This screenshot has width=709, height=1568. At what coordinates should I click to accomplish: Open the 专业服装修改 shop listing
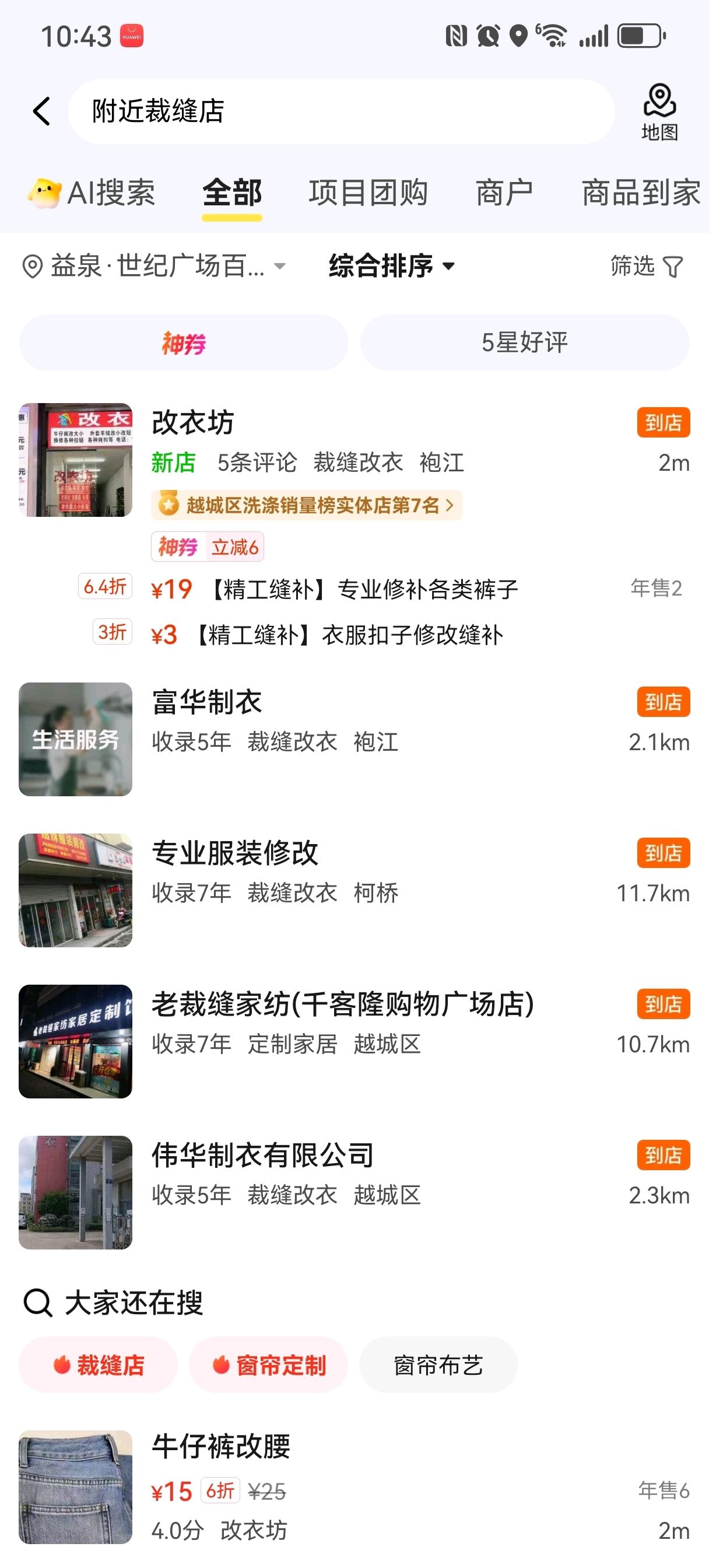[235, 853]
